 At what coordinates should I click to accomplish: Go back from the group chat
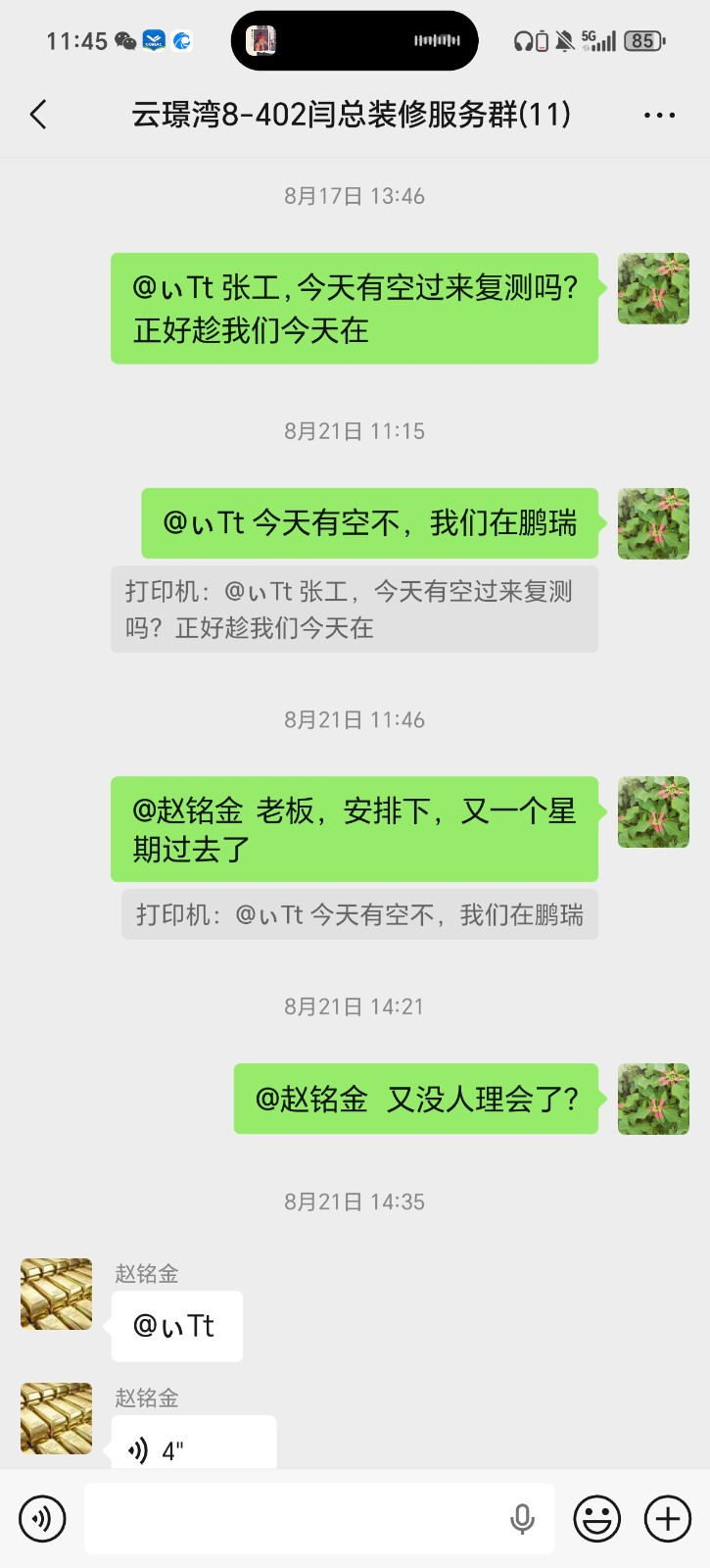pos(38,115)
